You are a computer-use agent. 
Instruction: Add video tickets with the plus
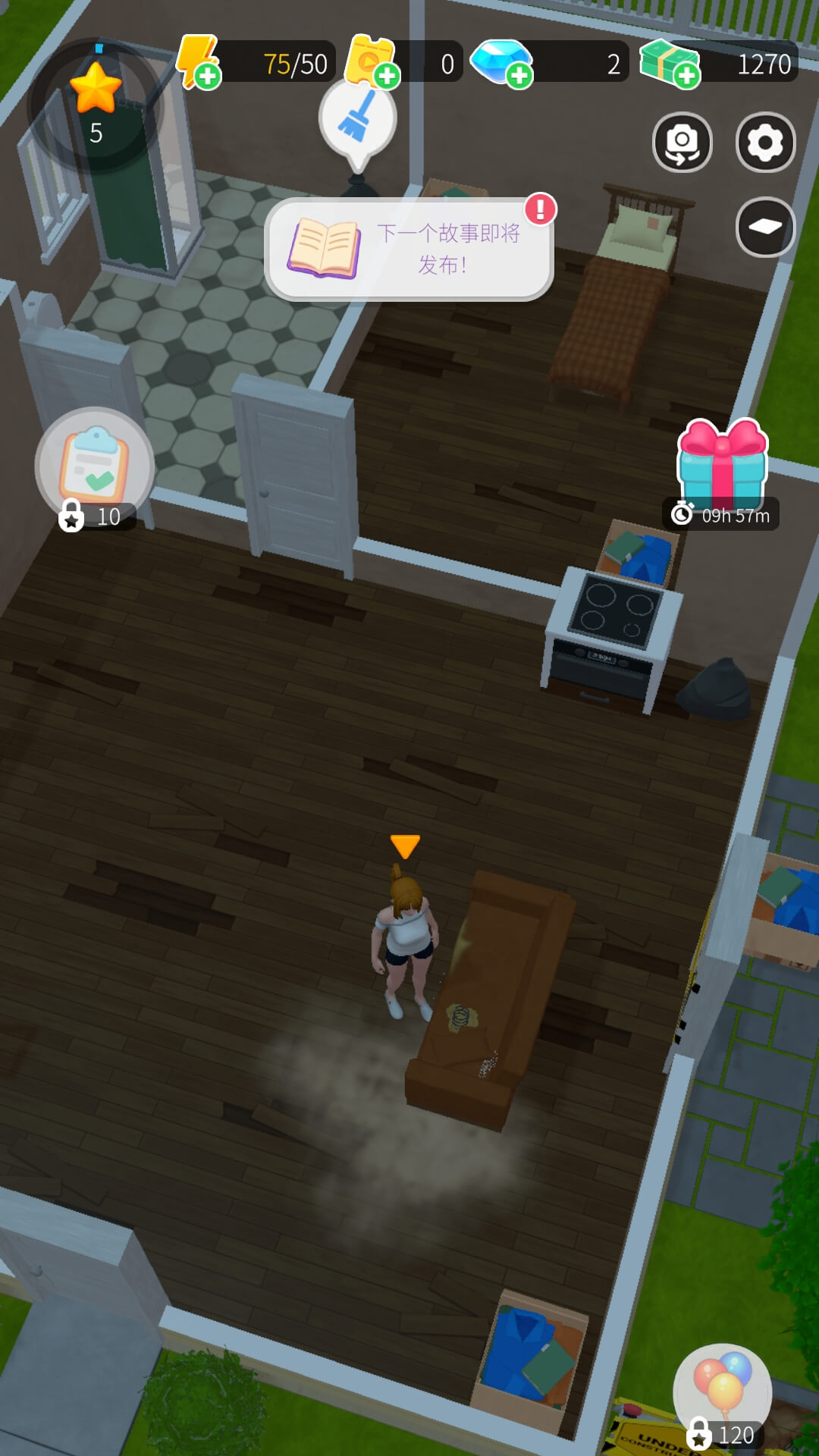pyautogui.click(x=387, y=76)
